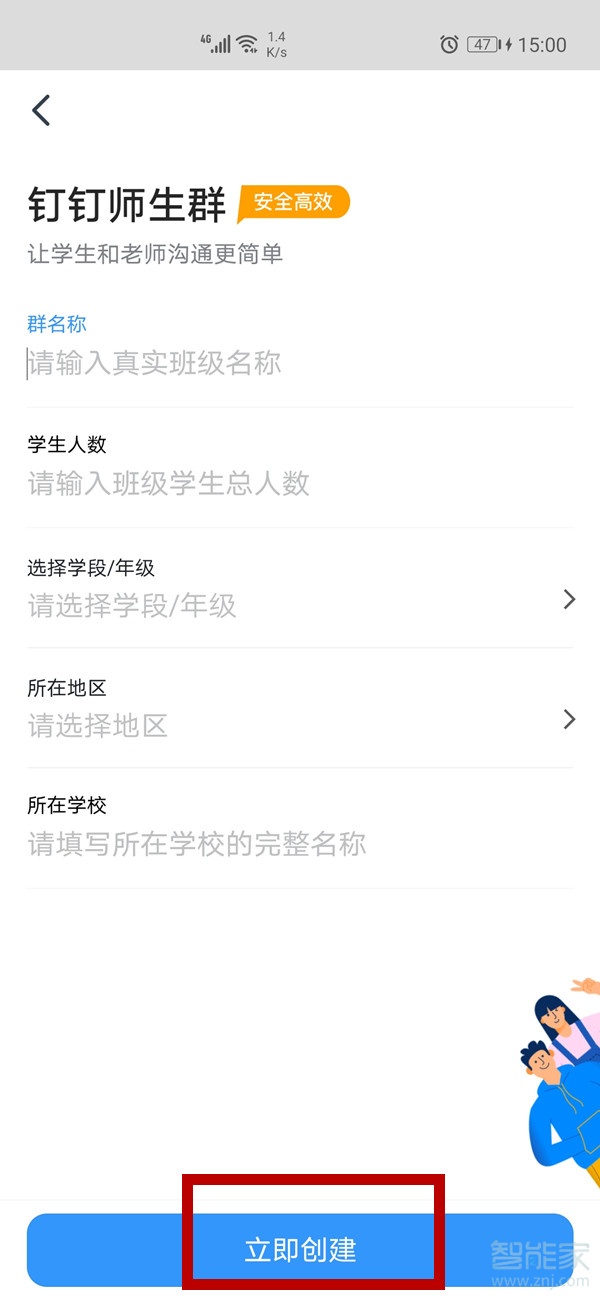Go back using the top-left arrow

click(41, 110)
